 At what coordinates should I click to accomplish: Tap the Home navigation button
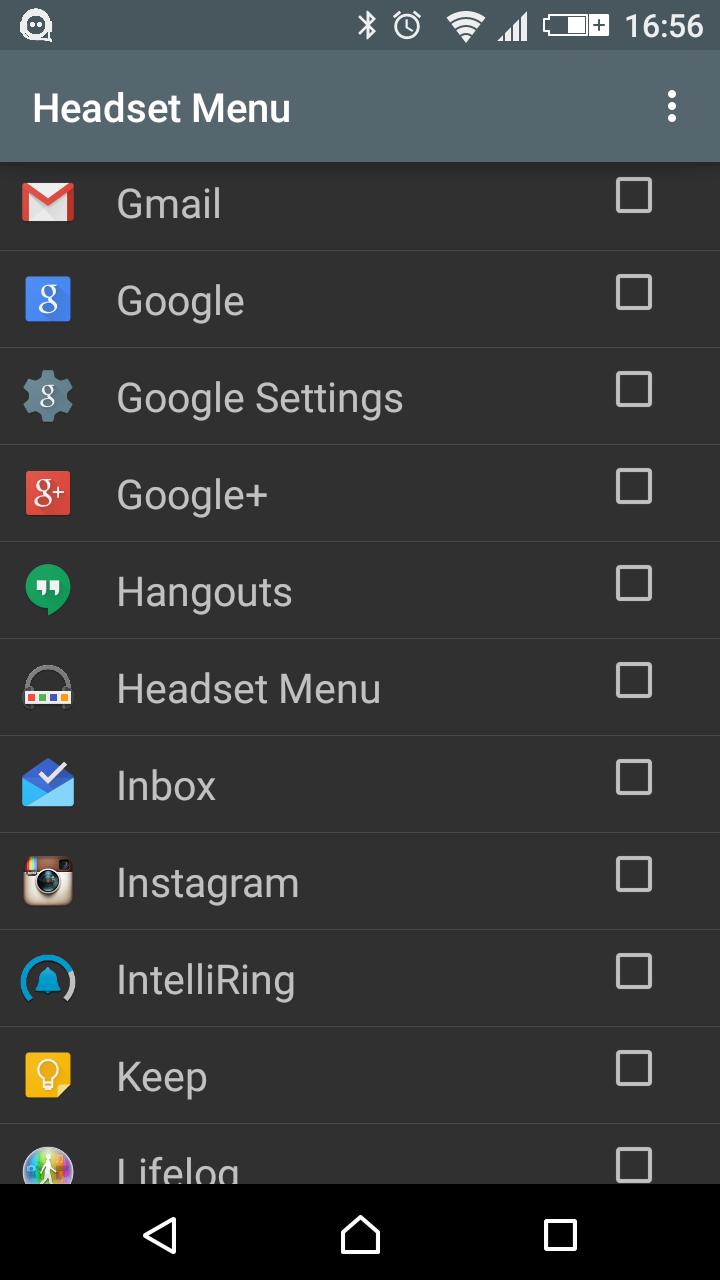(x=360, y=1237)
